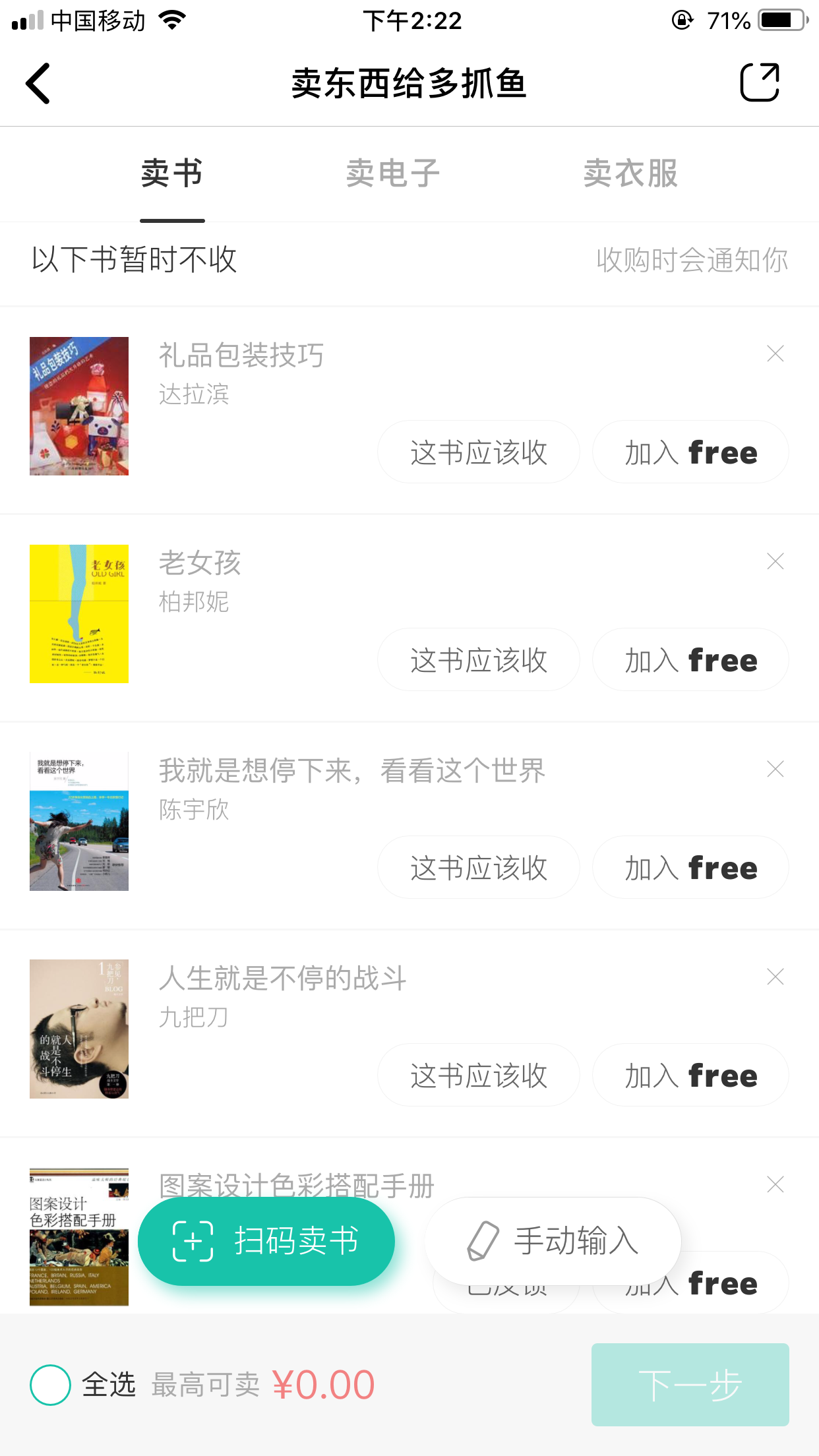Viewport: 819px width, 1456px height.
Task: Remove 礼品包装技巧 from the list
Action: (x=775, y=354)
